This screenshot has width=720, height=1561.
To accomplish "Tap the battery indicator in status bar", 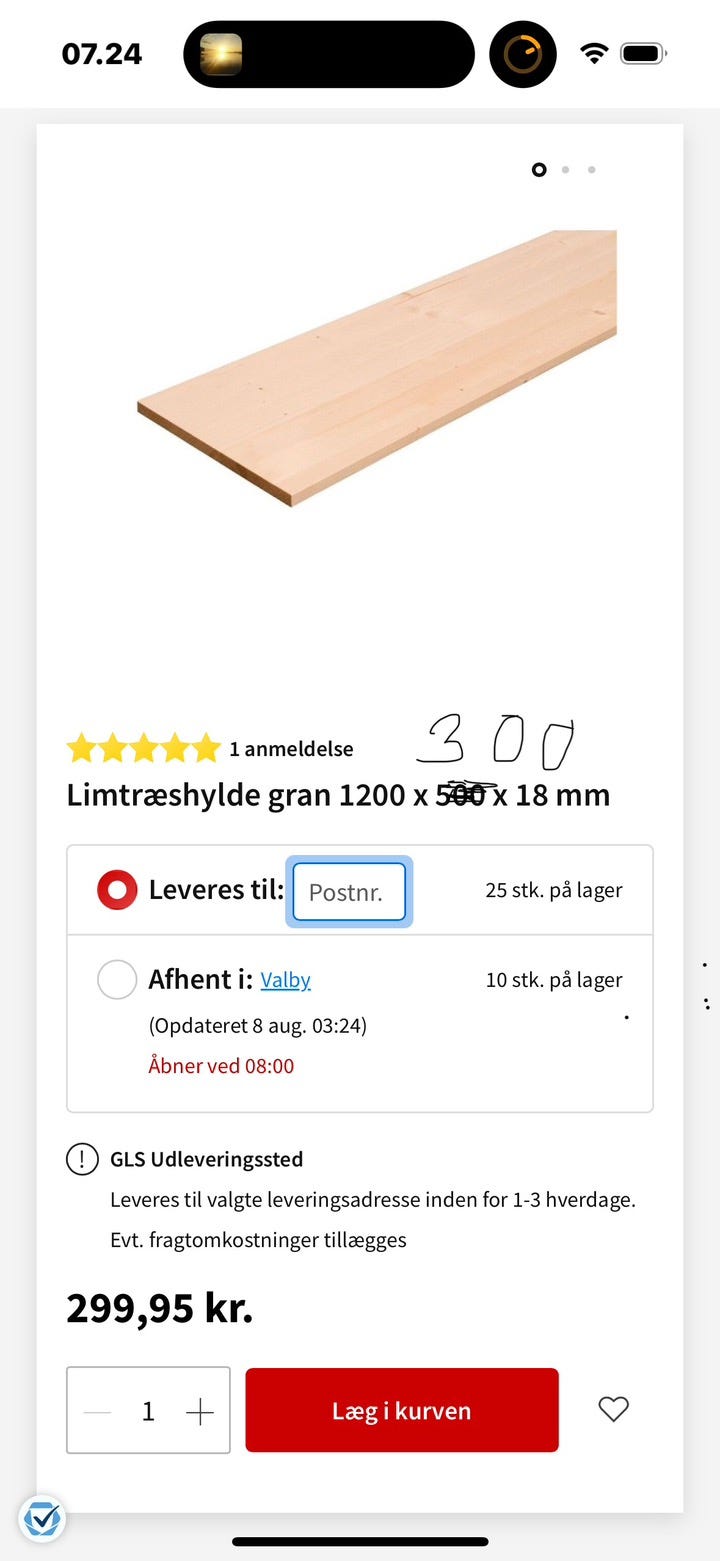I will tap(644, 54).
